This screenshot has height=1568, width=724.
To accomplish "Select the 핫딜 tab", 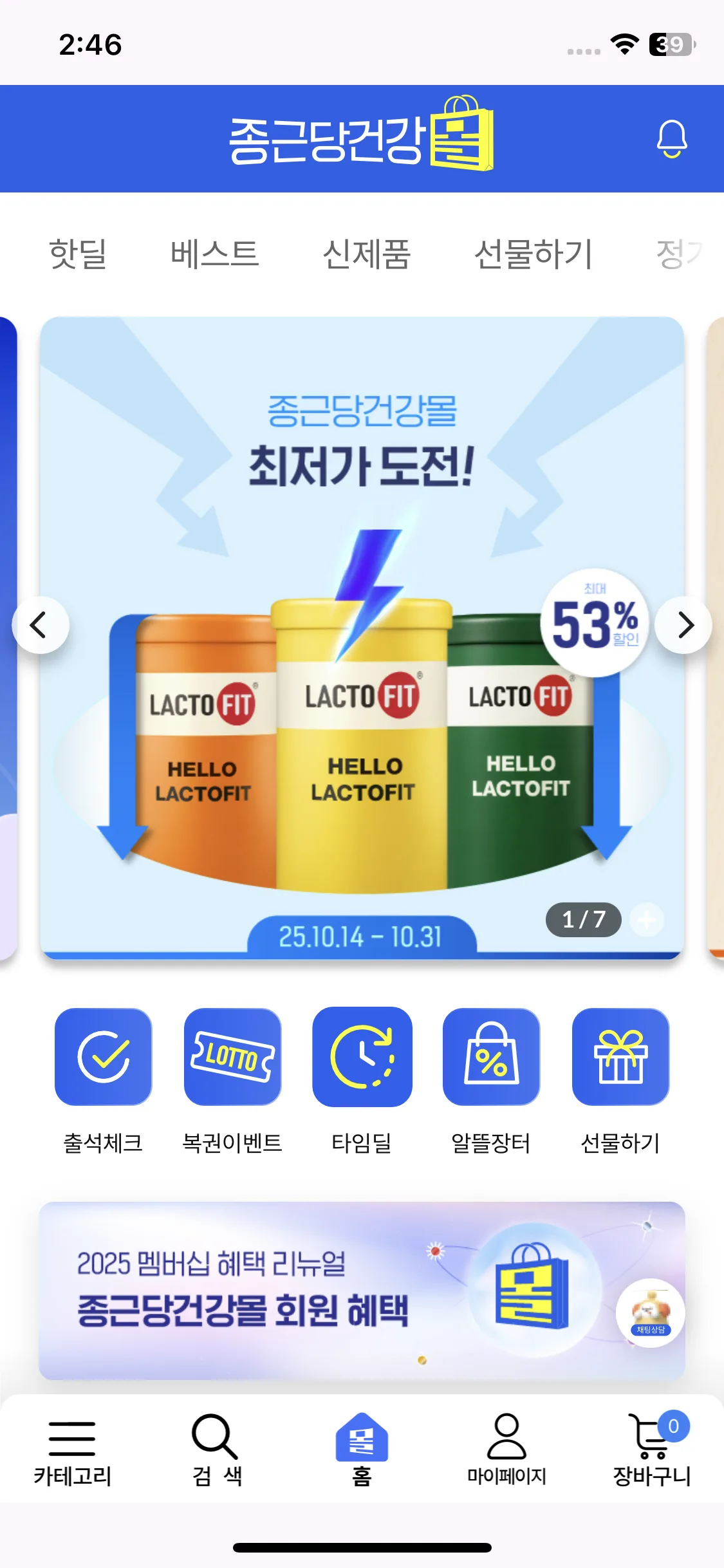I will point(79,254).
